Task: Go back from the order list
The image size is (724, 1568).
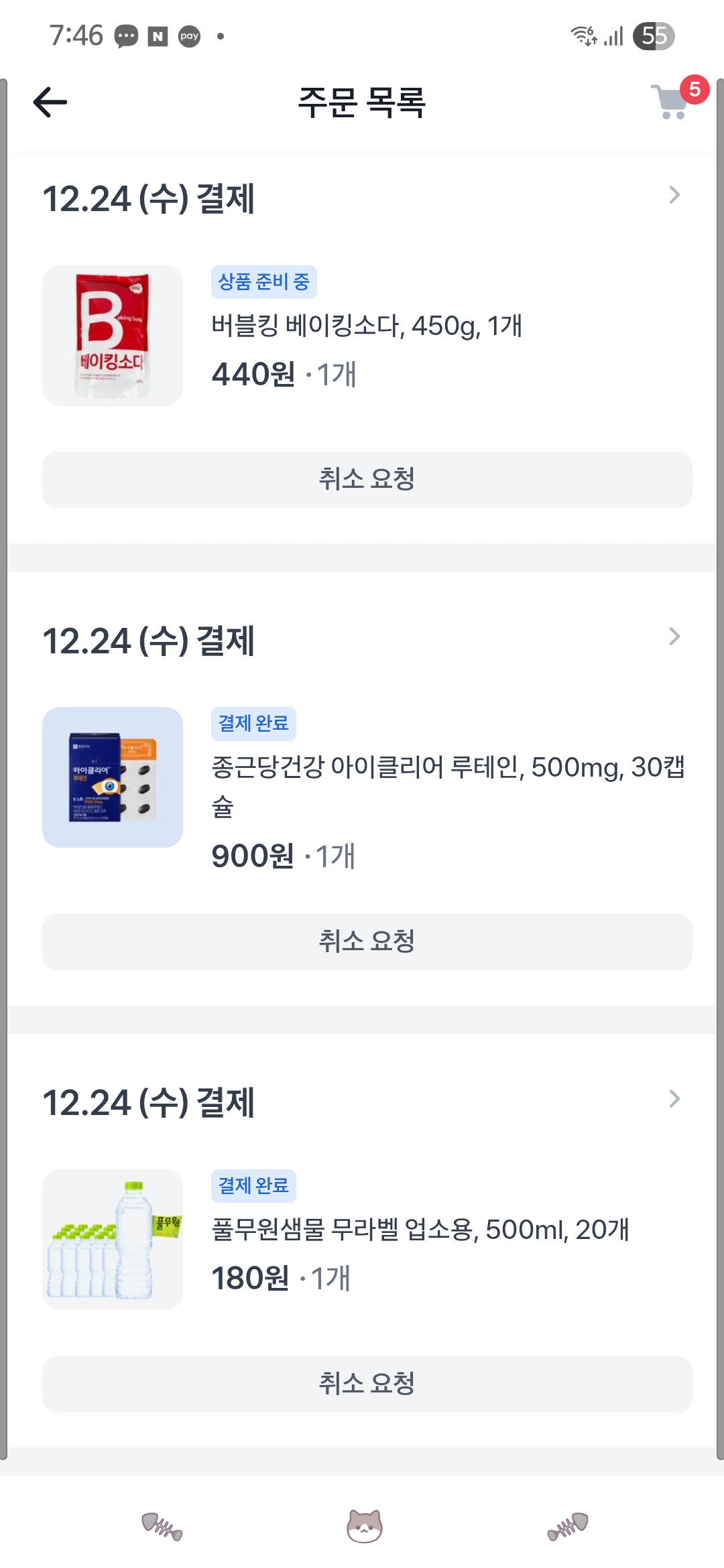Action: tap(50, 102)
